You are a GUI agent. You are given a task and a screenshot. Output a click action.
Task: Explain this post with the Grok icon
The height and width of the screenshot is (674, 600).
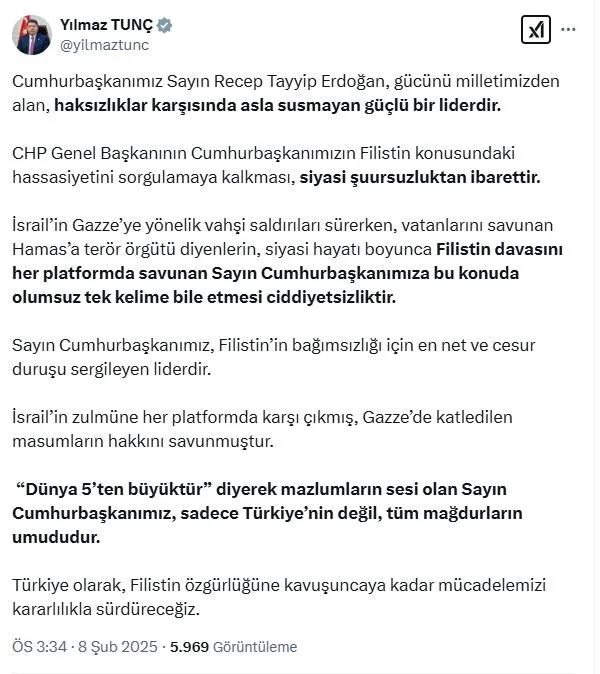536,30
